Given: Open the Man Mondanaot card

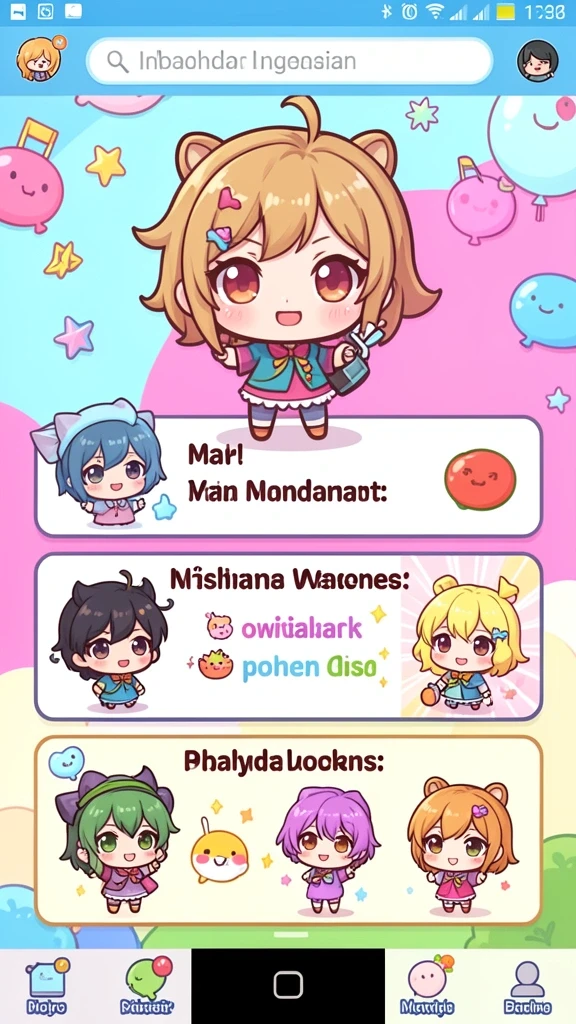Looking at the screenshot, I should pos(289,476).
